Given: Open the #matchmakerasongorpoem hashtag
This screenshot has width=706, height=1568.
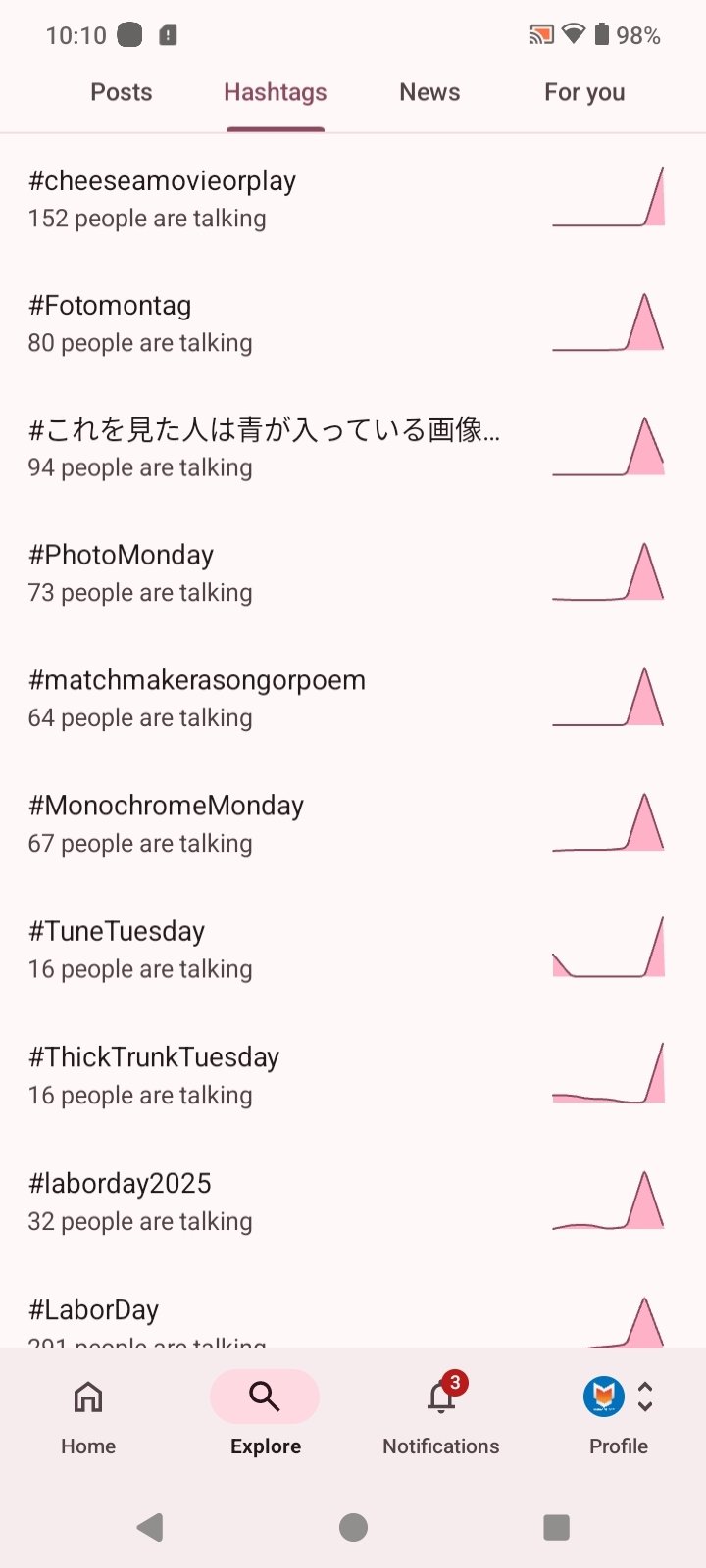Looking at the screenshot, I should tap(294, 698).
